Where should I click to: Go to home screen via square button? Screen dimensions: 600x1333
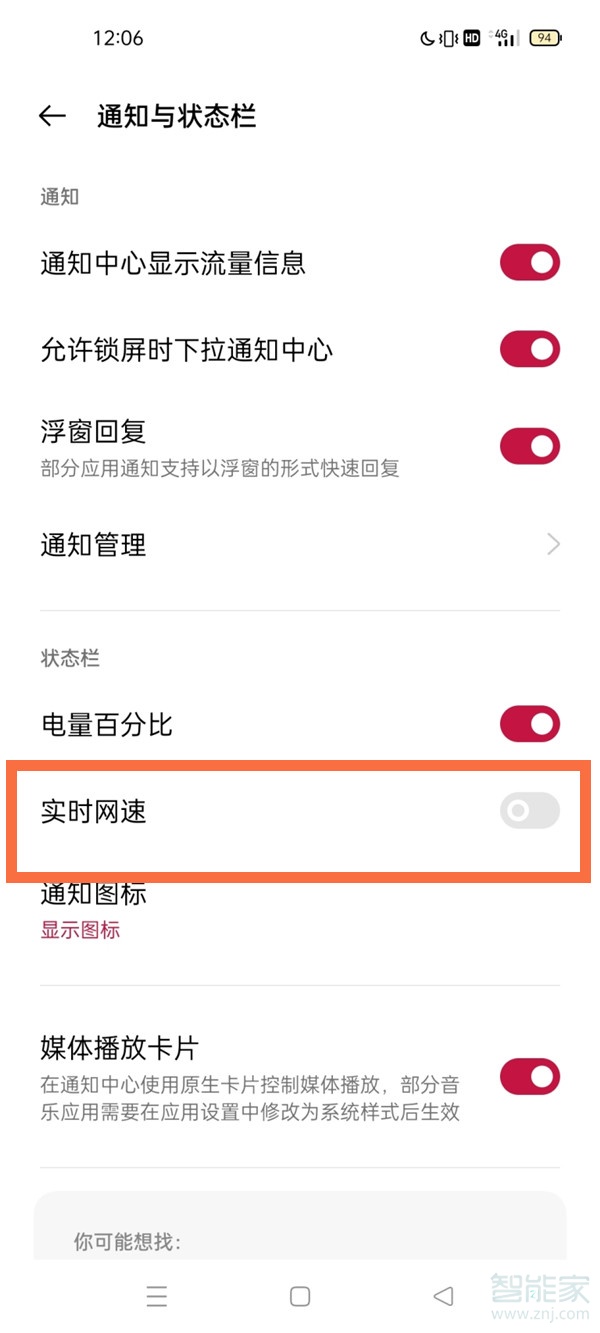(x=300, y=1297)
